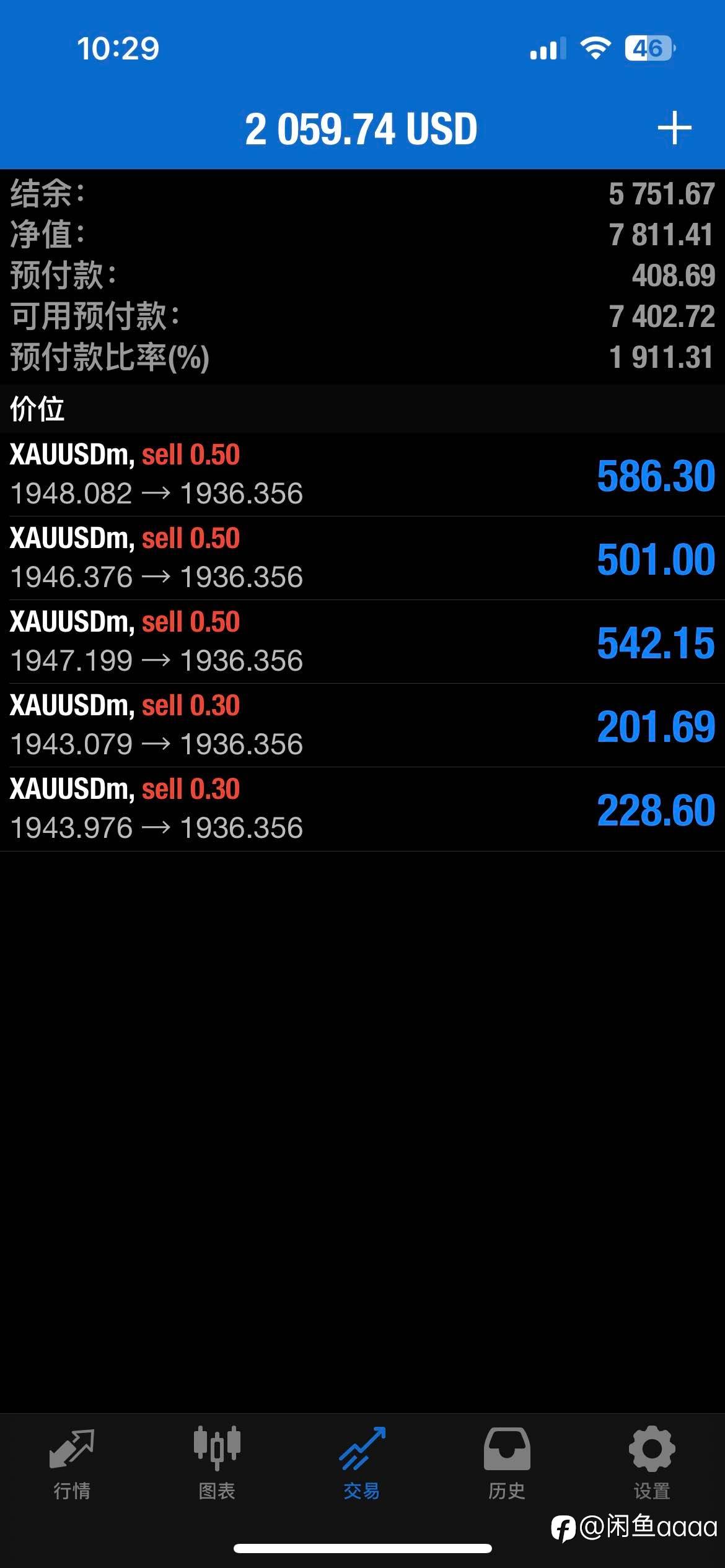
Task: View the sell 0.30 position from 1943.976
Action: [x=362, y=809]
